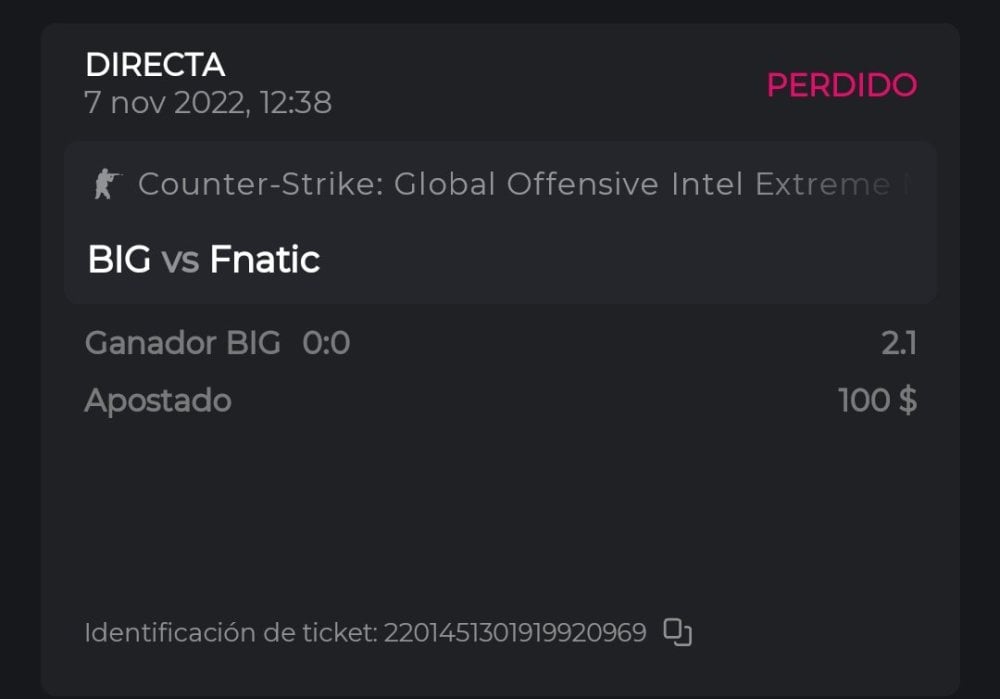Copy the ticket identification number

click(x=678, y=632)
